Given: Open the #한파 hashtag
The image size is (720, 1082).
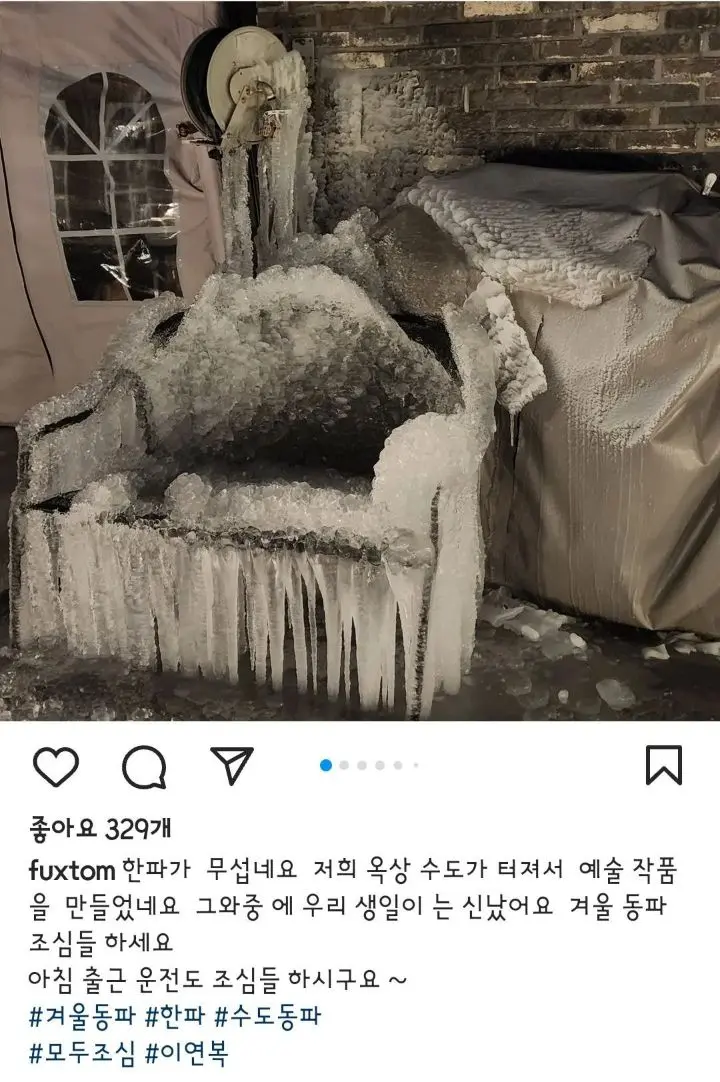Looking at the screenshot, I should [x=176, y=1017].
